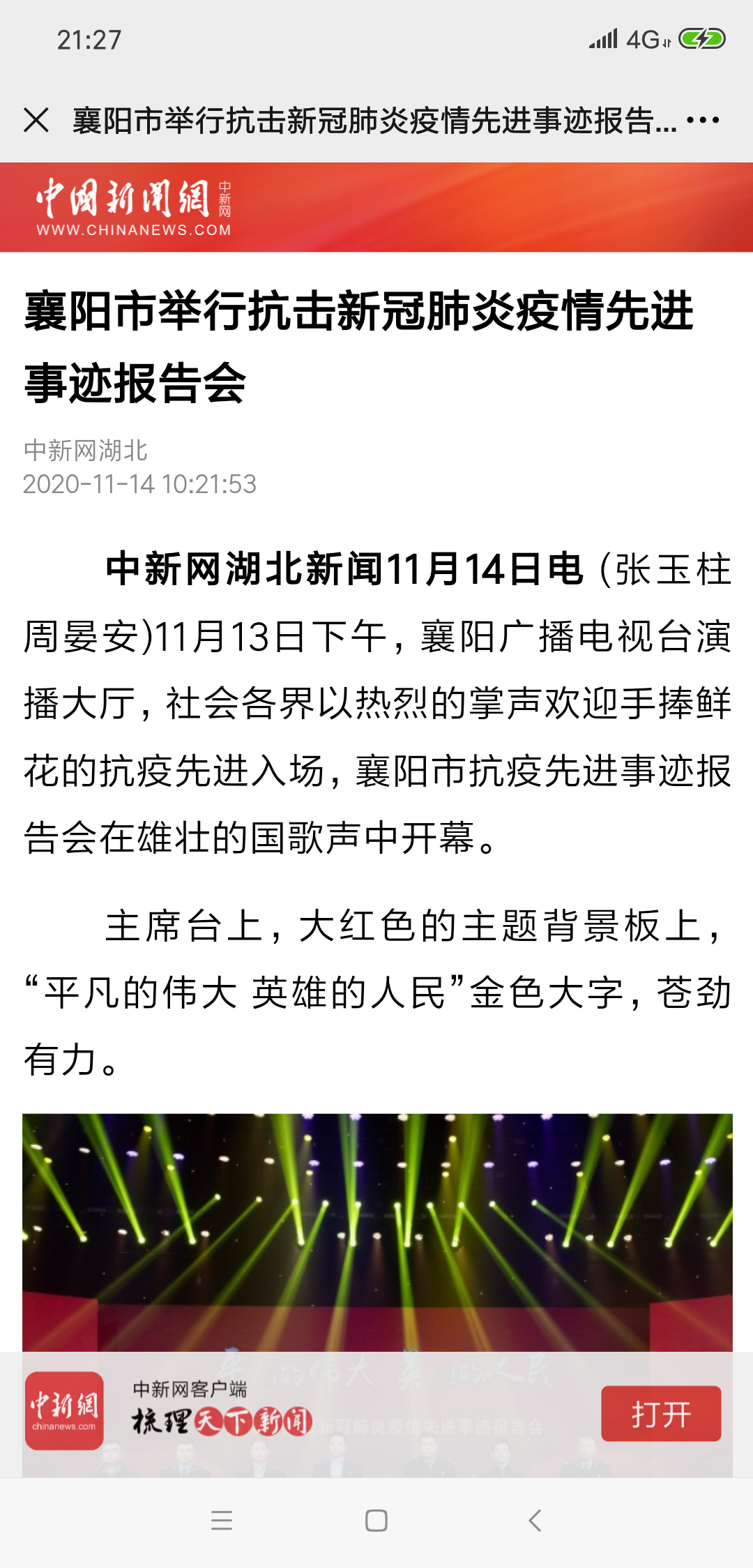Open the three-dot overflow menu

(x=703, y=120)
